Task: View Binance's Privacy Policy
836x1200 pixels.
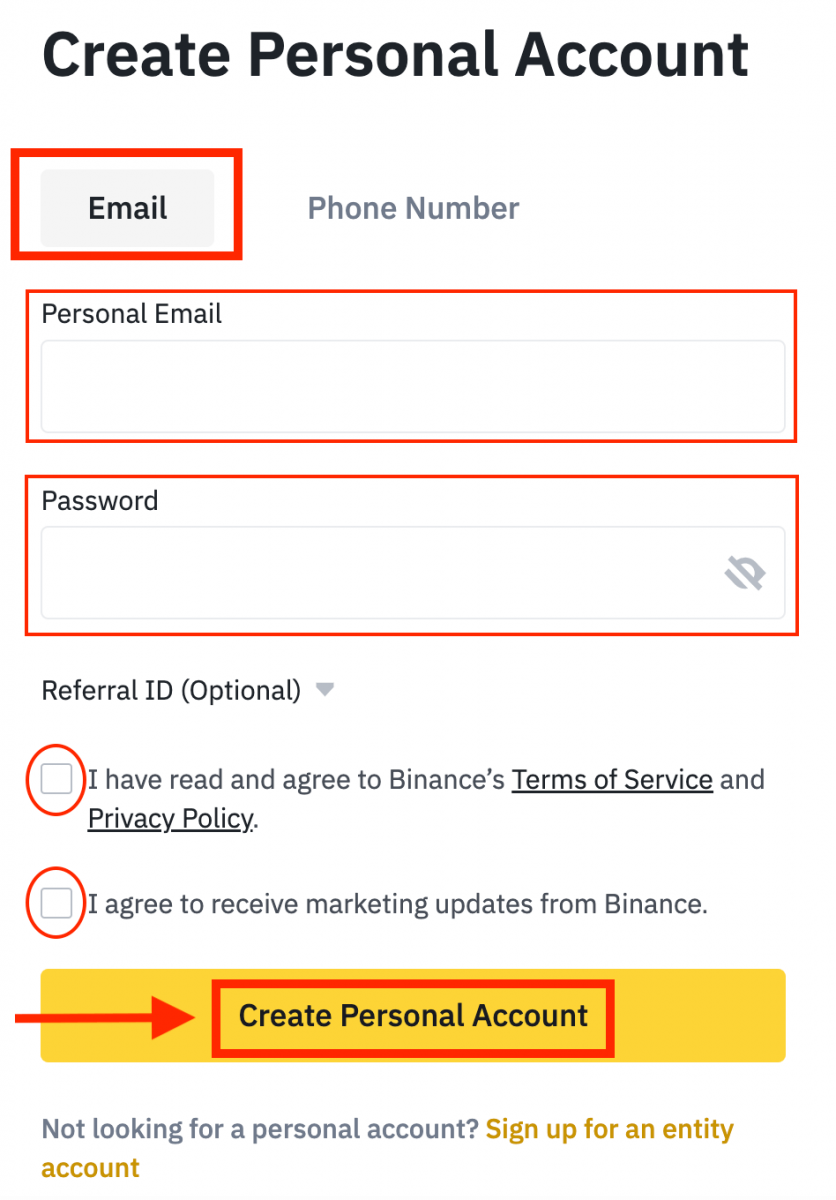Action: pos(169,818)
